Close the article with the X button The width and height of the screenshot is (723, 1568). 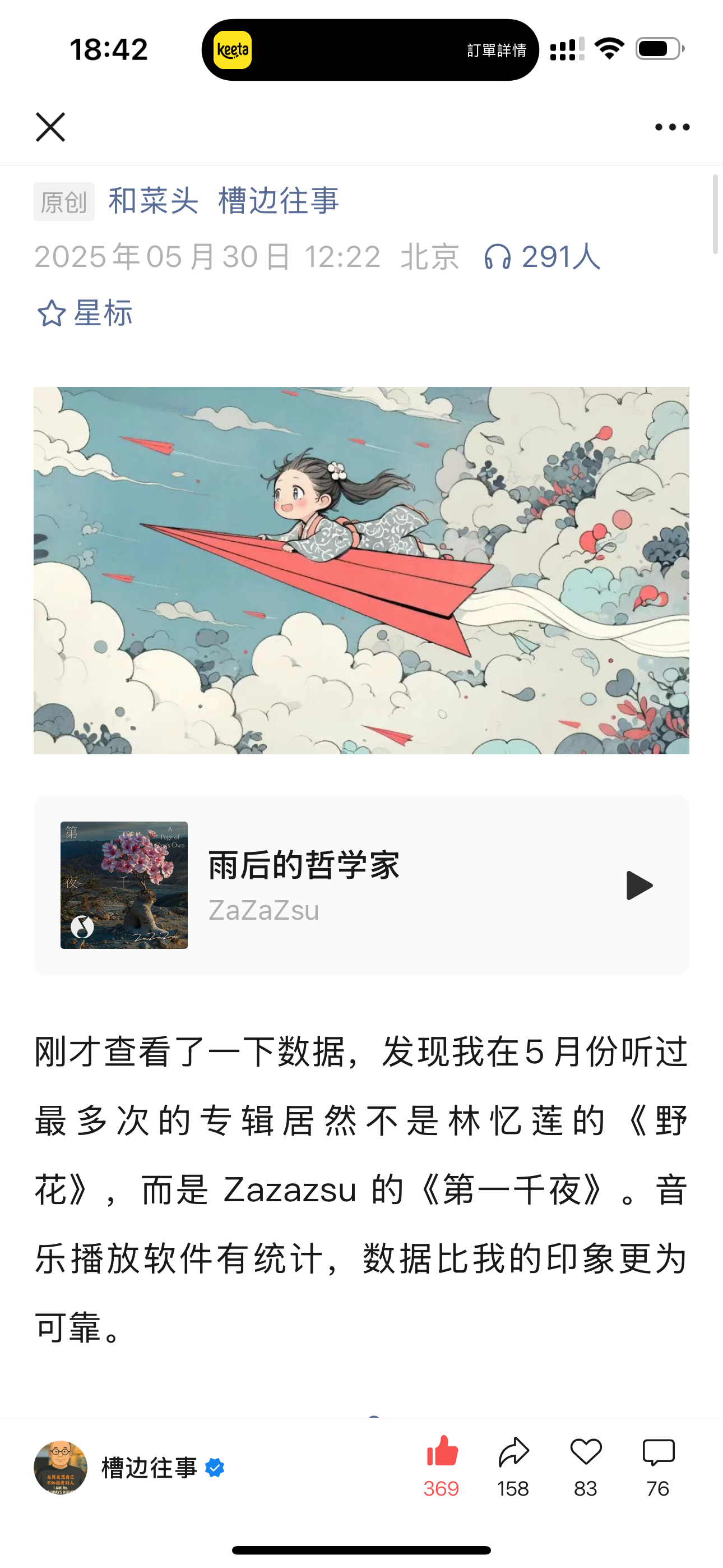(x=50, y=127)
